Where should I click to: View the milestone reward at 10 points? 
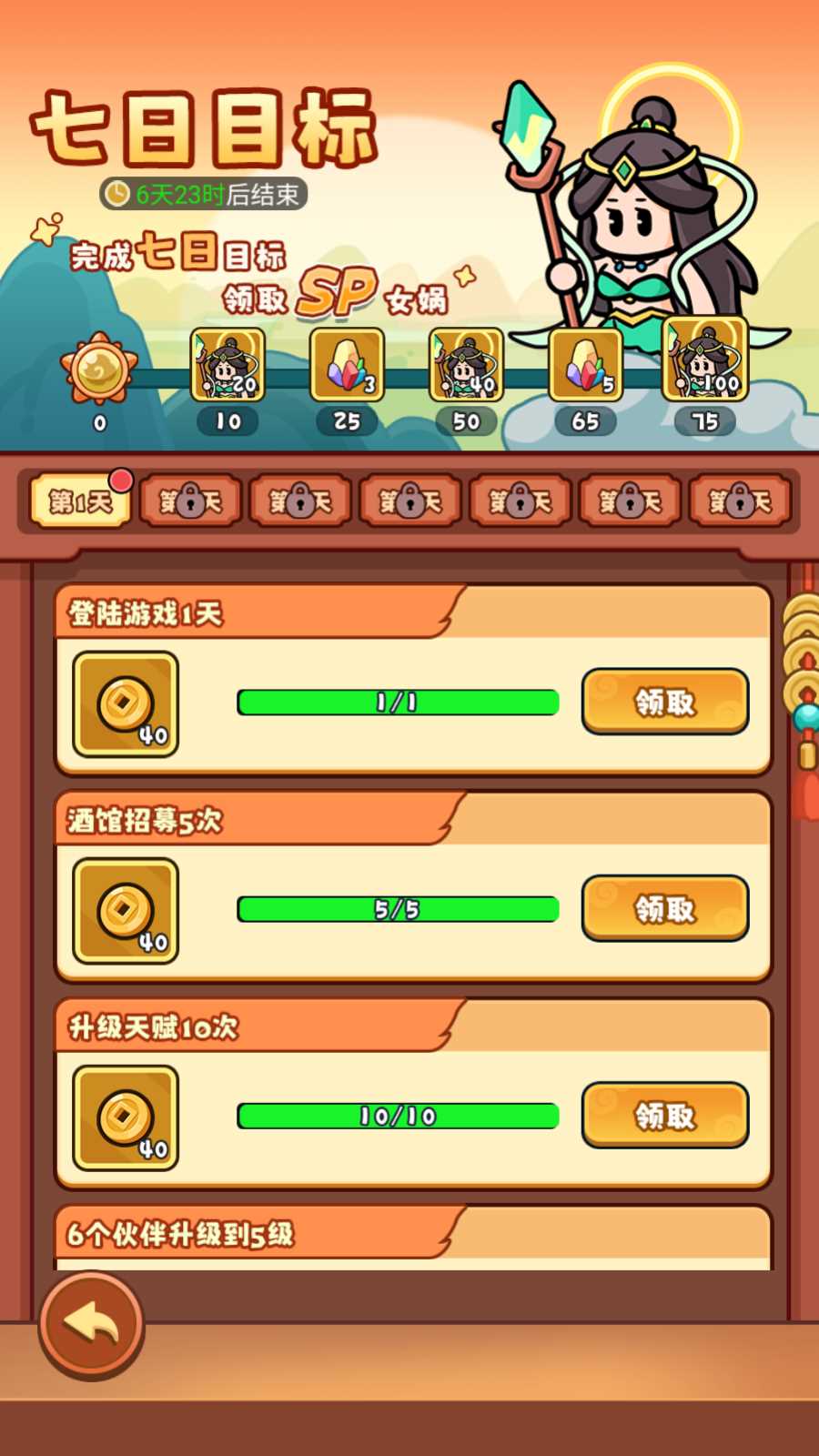coord(227,365)
